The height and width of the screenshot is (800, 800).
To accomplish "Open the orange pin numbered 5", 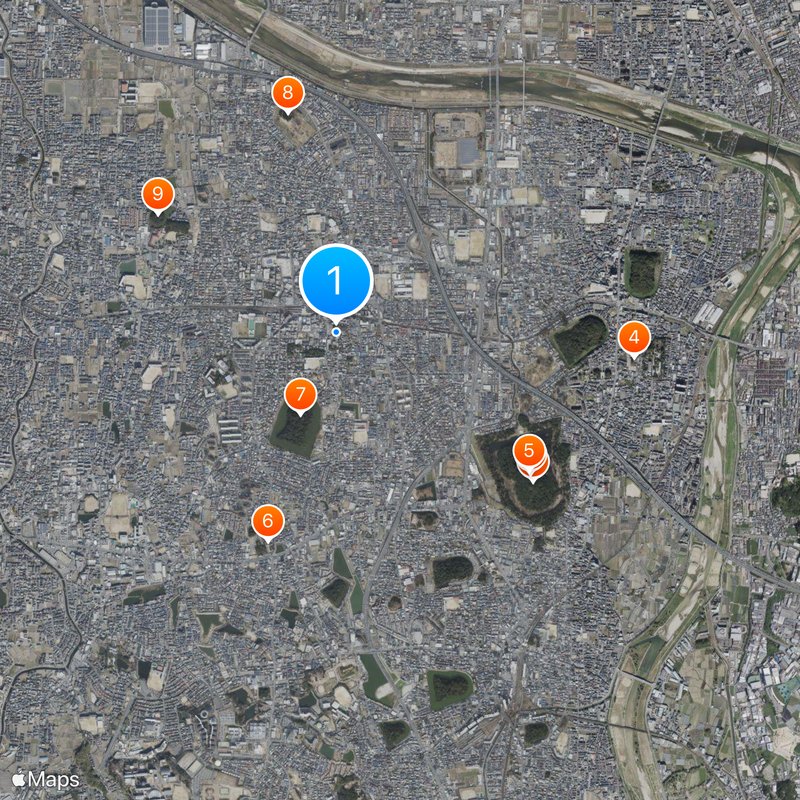I will tap(530, 452).
